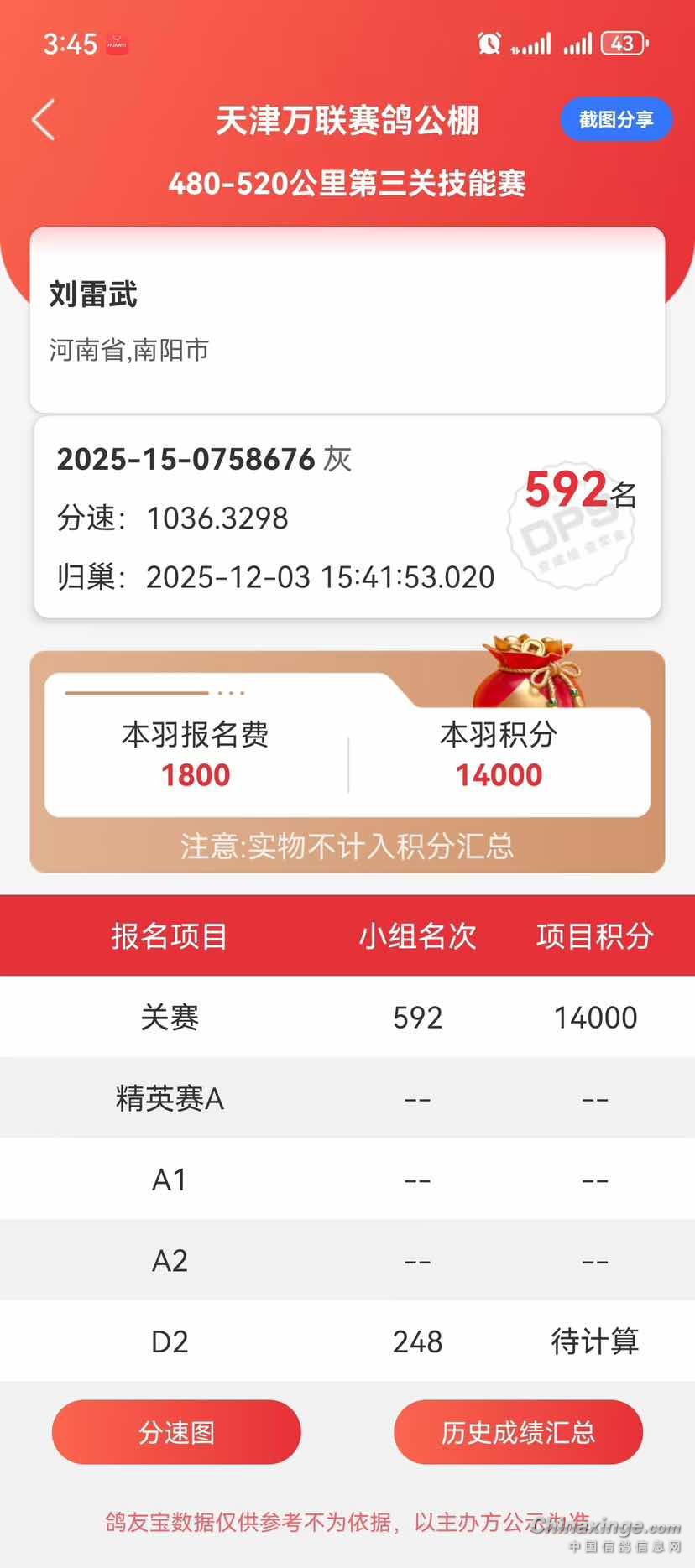
Task: Open 历史成绩汇总 history results summary
Action: pos(518,1432)
